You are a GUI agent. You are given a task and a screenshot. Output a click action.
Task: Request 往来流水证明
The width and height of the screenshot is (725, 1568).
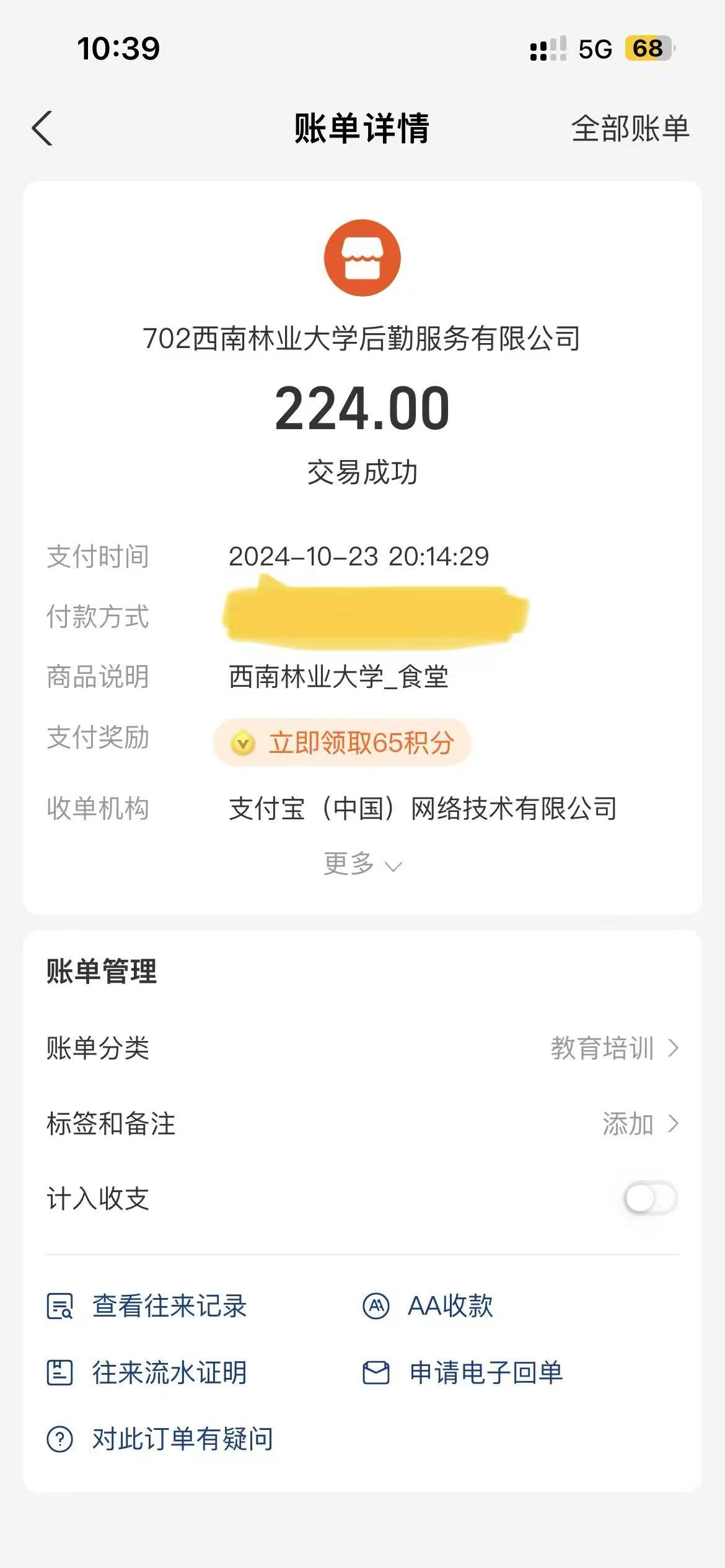tap(147, 1373)
